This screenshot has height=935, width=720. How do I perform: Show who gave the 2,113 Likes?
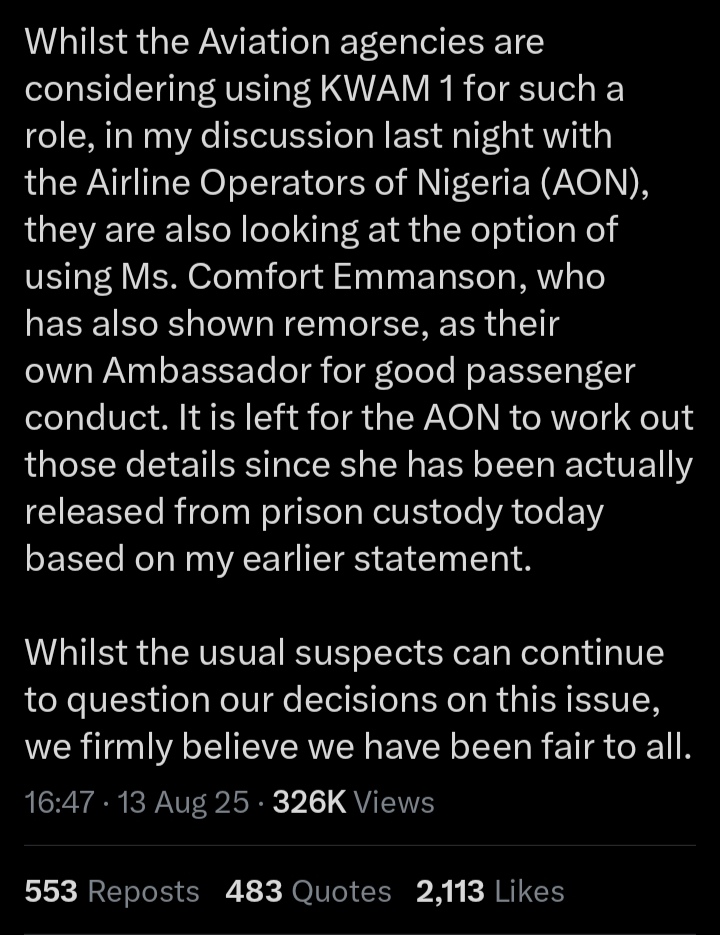(490, 891)
